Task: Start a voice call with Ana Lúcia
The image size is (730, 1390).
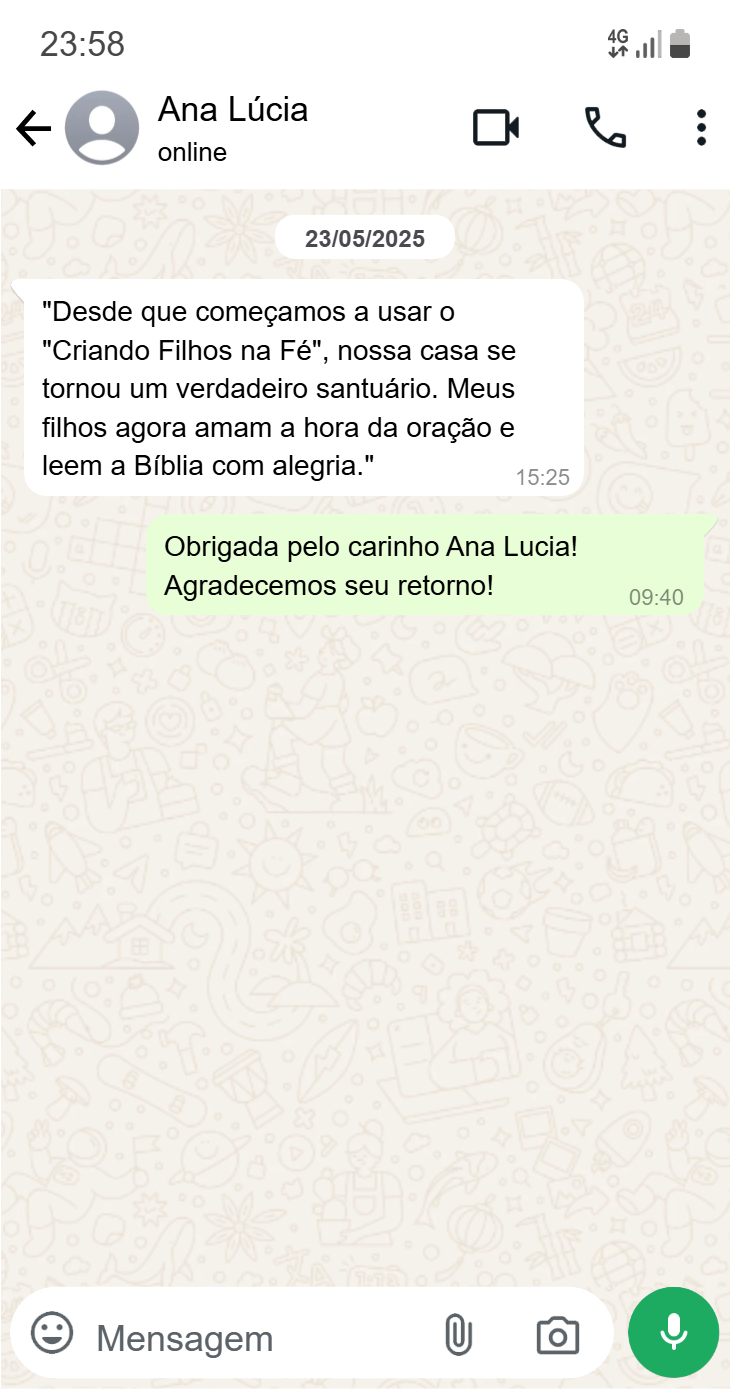Action: pyautogui.click(x=605, y=128)
